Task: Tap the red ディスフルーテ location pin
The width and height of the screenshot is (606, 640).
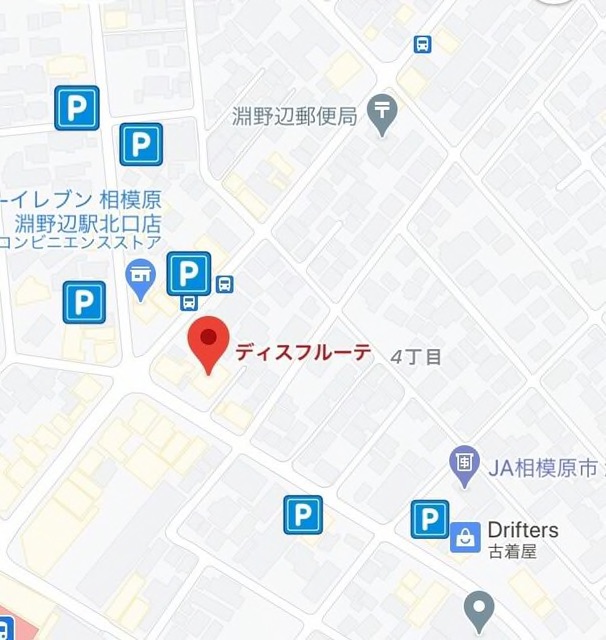Action: tap(208, 341)
